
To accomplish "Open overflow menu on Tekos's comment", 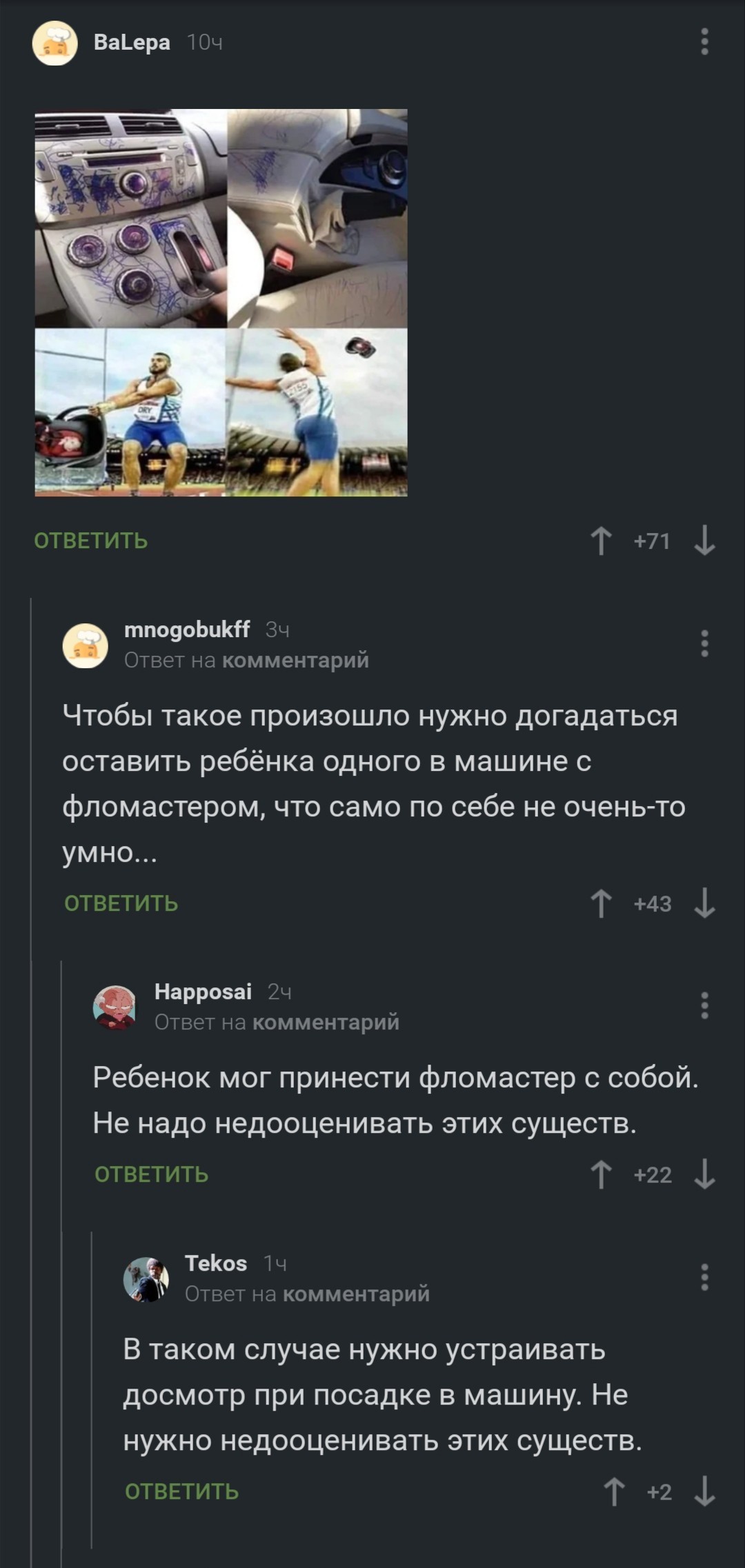I will pos(704,1277).
